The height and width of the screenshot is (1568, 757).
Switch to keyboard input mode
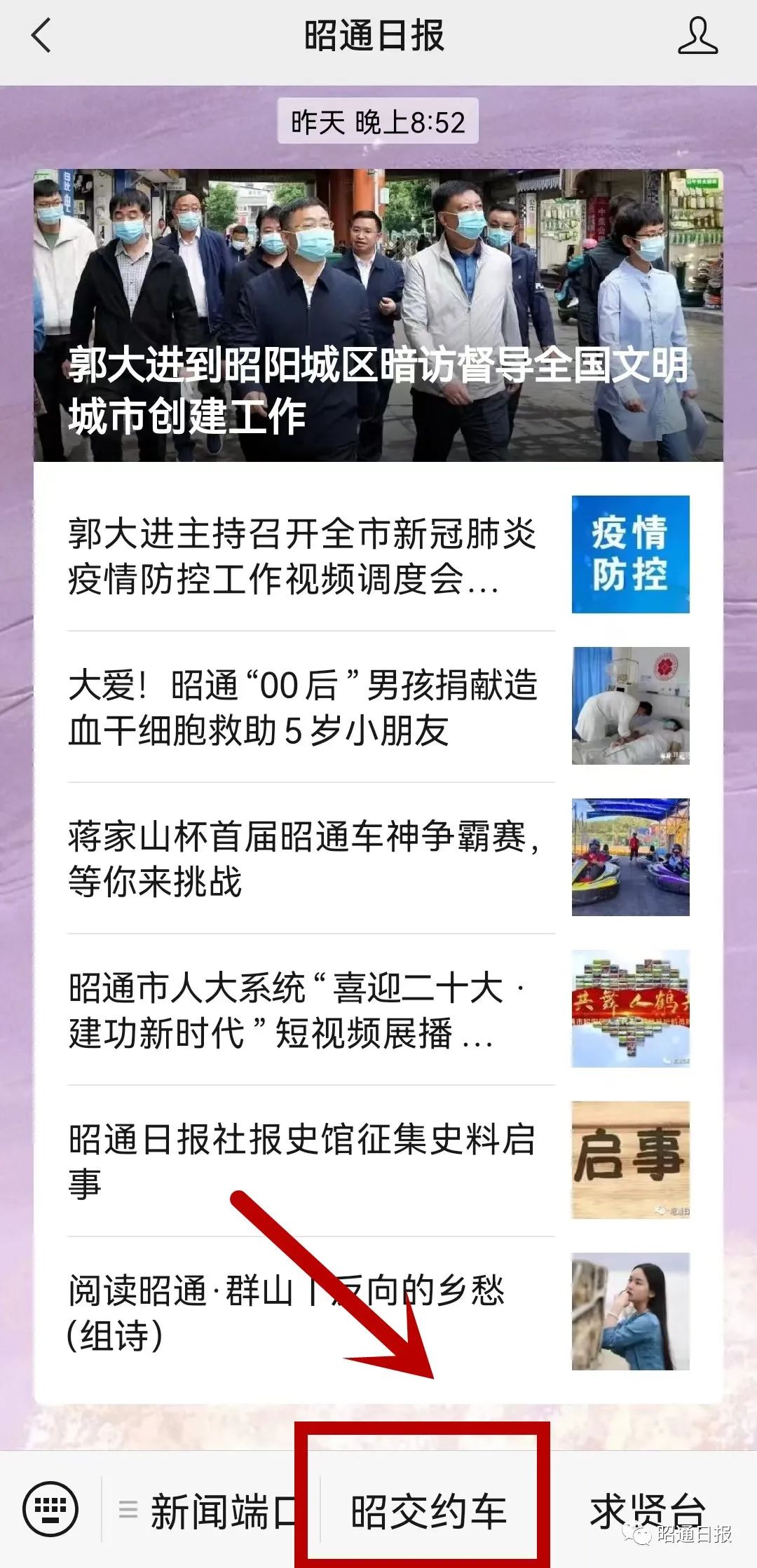tap(50, 1508)
